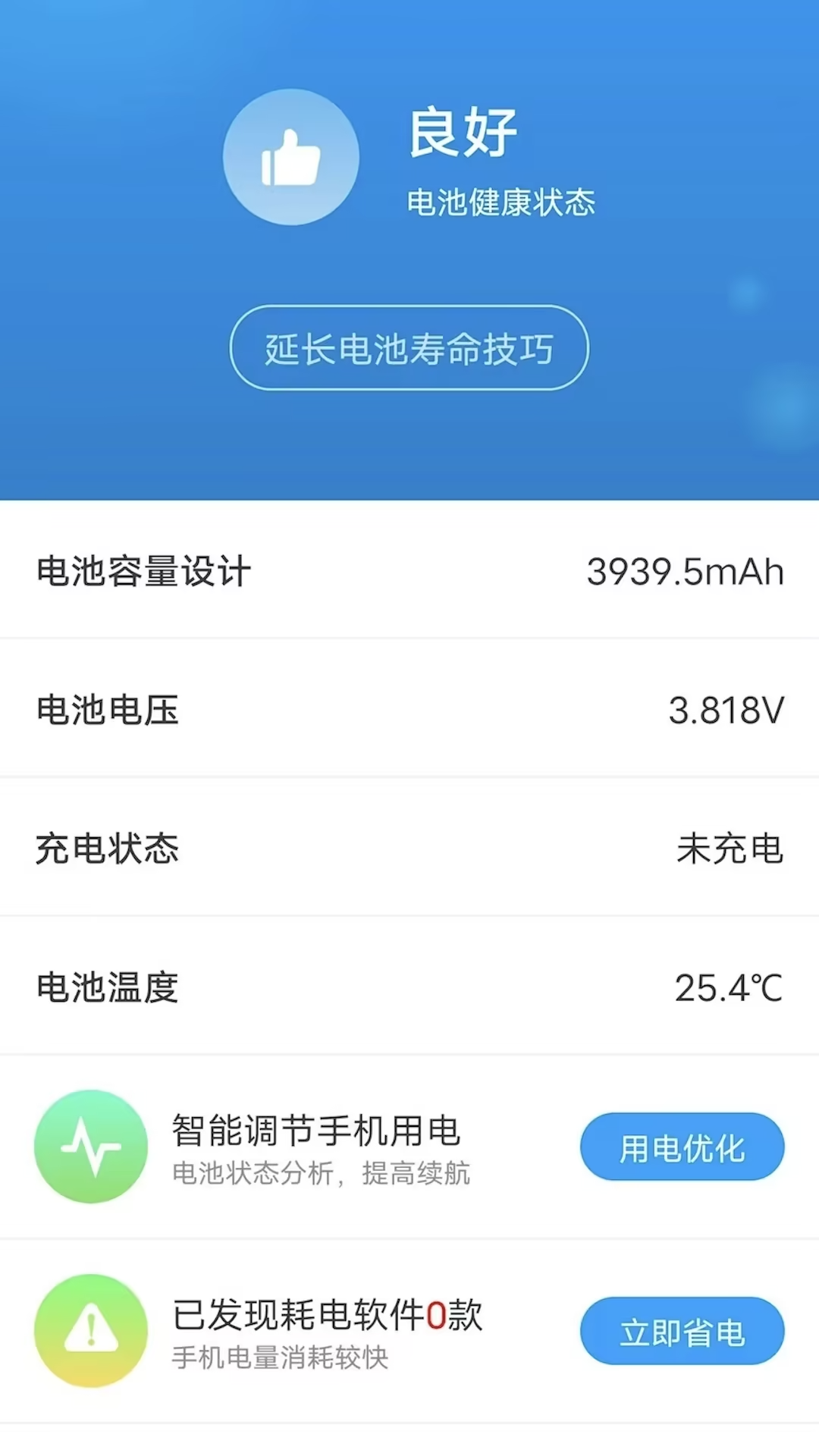Open 延长电池寿命技巧 tips

coord(408,348)
